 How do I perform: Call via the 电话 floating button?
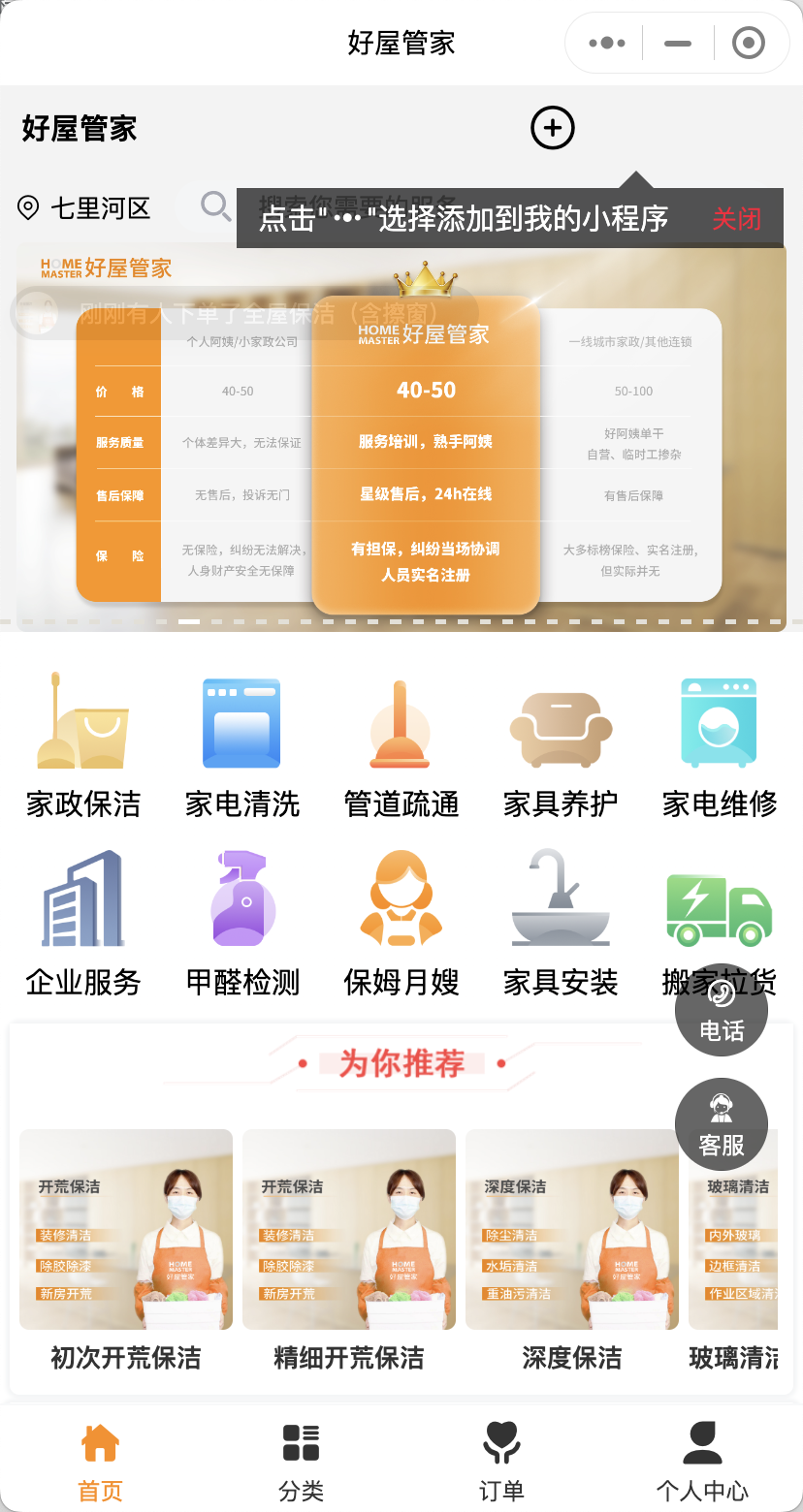pyautogui.click(x=722, y=1010)
